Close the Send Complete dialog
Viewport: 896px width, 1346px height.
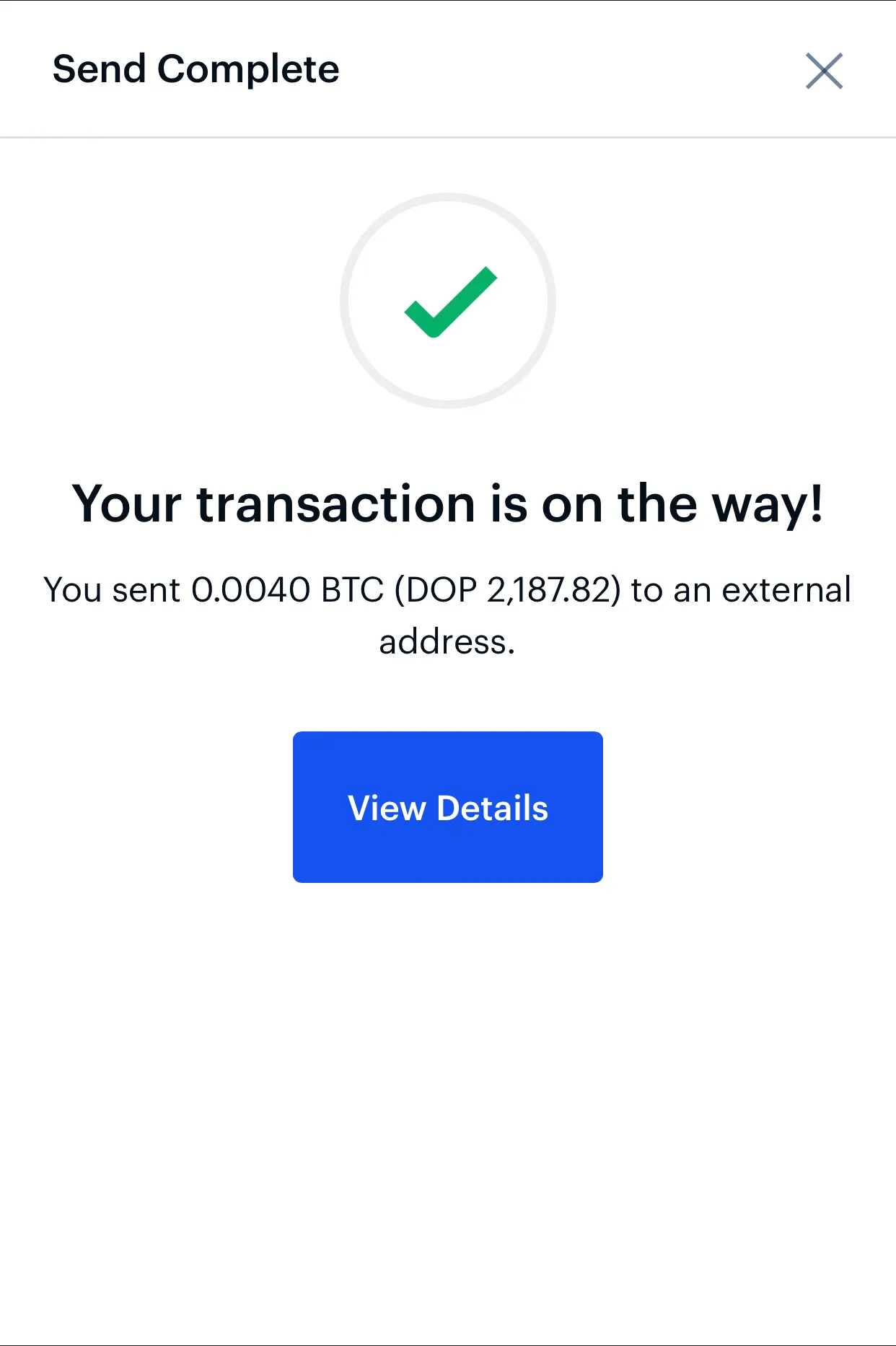pos(824,71)
